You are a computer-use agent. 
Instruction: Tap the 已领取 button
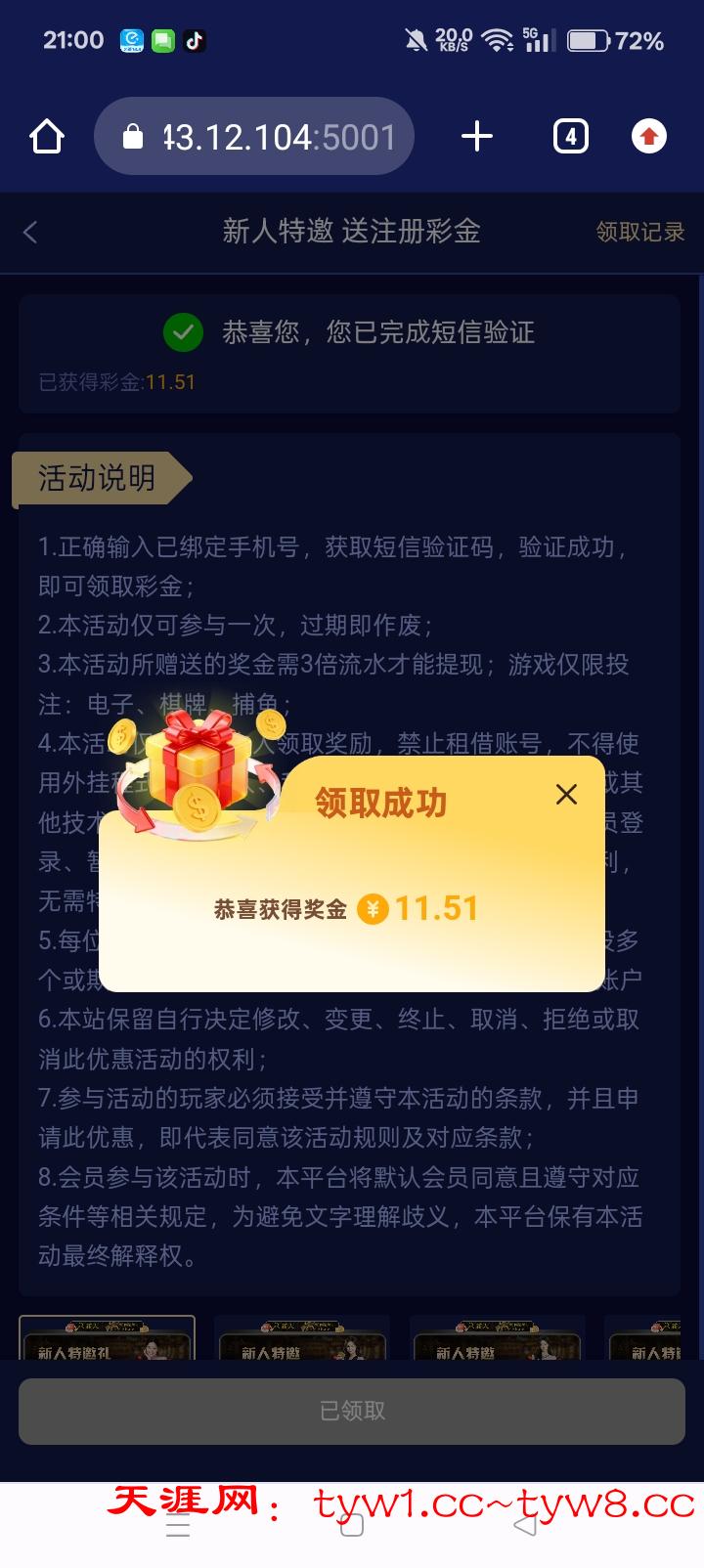[352, 1411]
